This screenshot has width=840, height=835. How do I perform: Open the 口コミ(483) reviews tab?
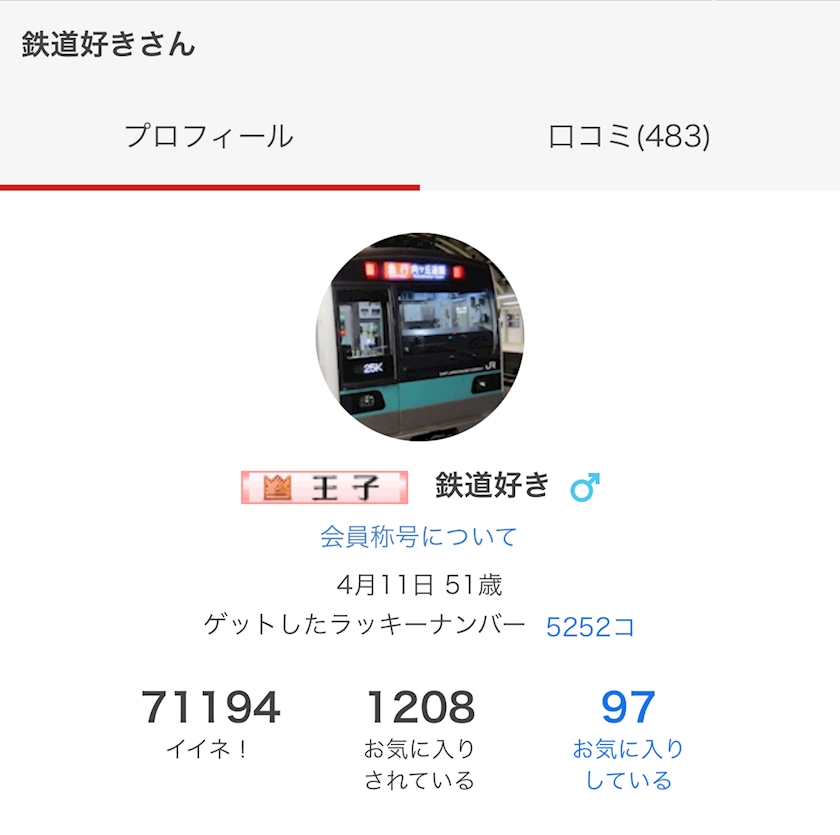tap(629, 137)
